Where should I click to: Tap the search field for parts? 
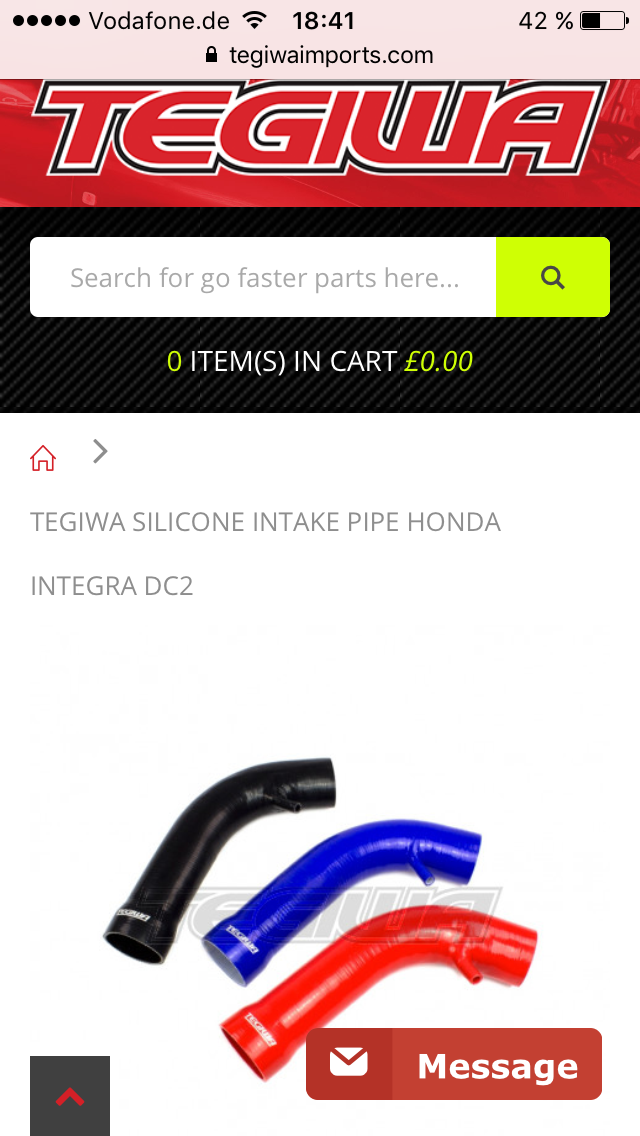click(x=263, y=277)
